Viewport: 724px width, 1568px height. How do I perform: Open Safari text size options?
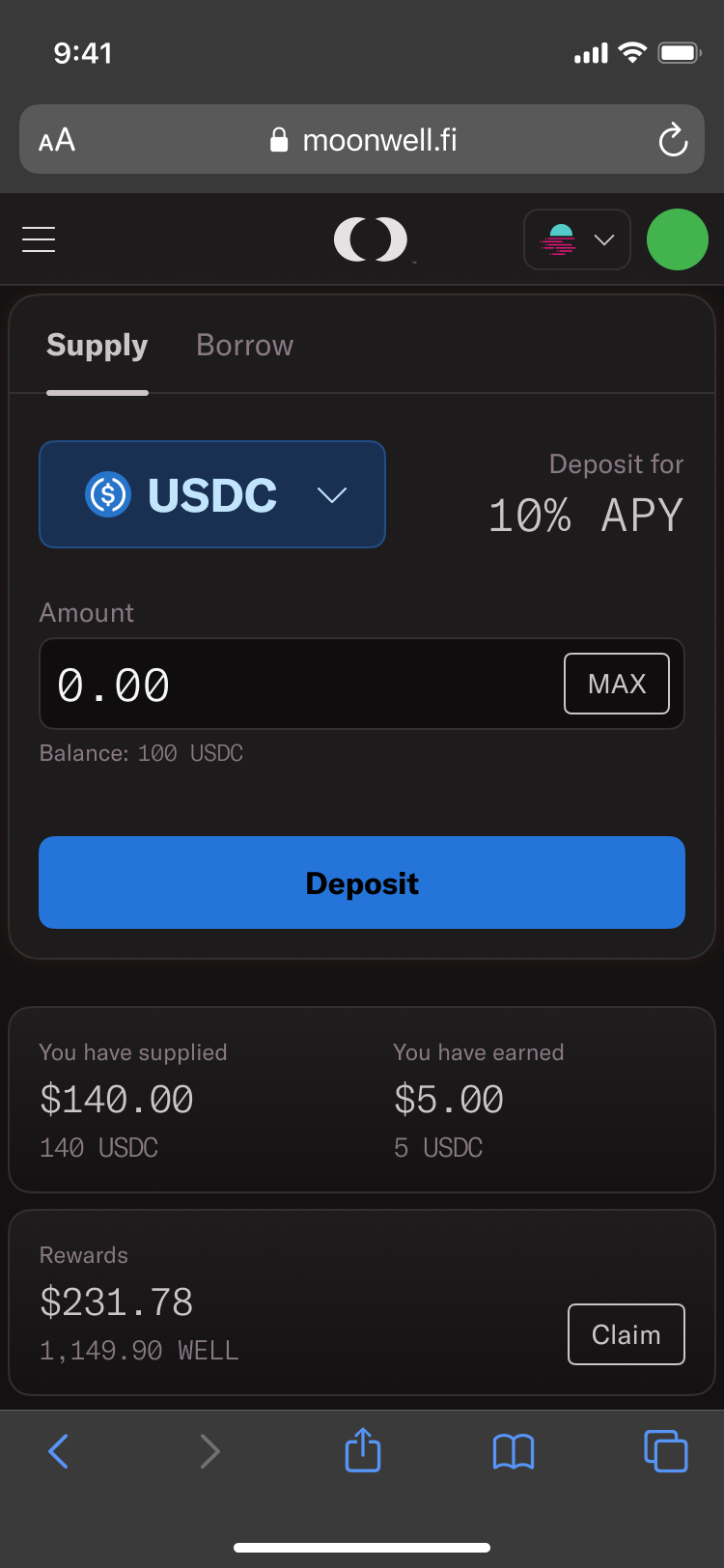(x=57, y=141)
